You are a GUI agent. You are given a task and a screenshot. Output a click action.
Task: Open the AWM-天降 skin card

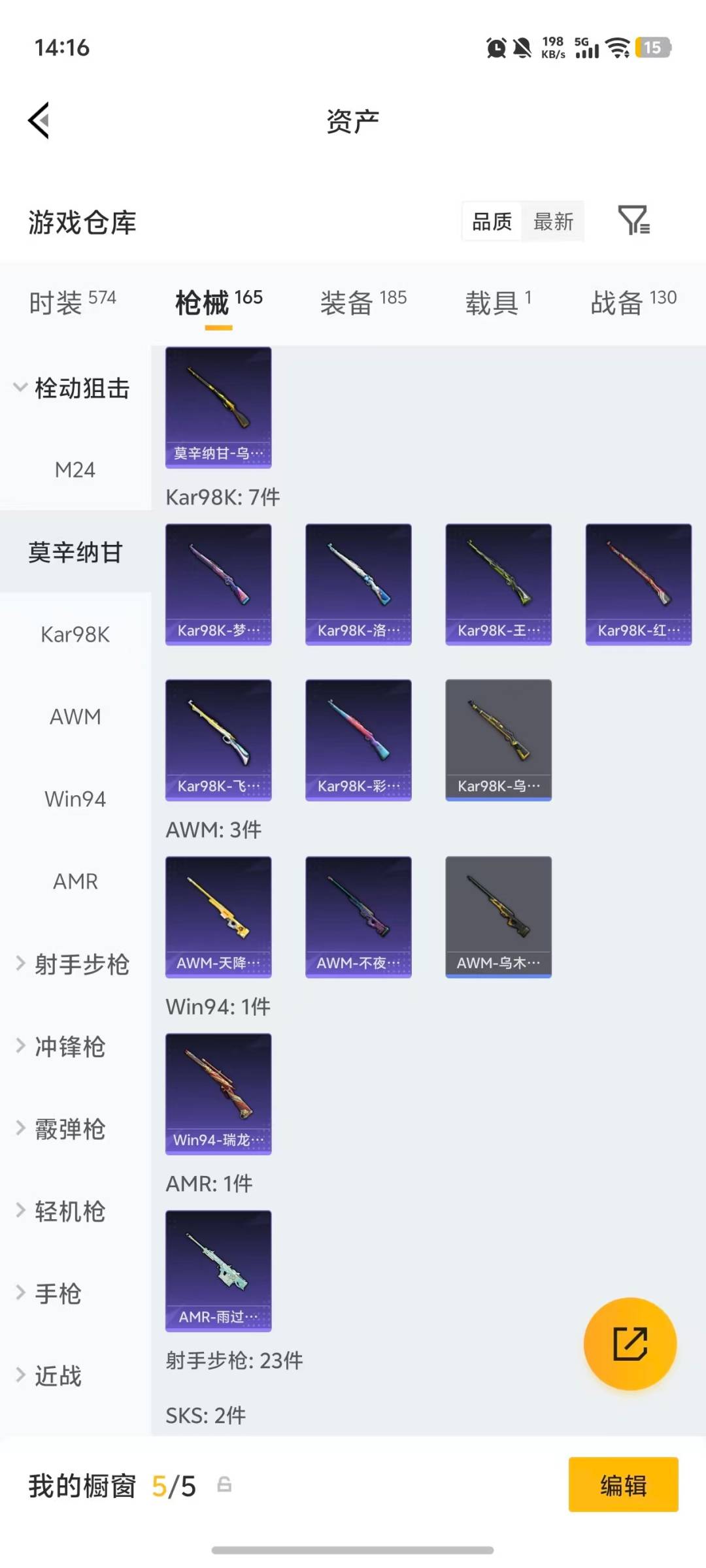point(218,916)
